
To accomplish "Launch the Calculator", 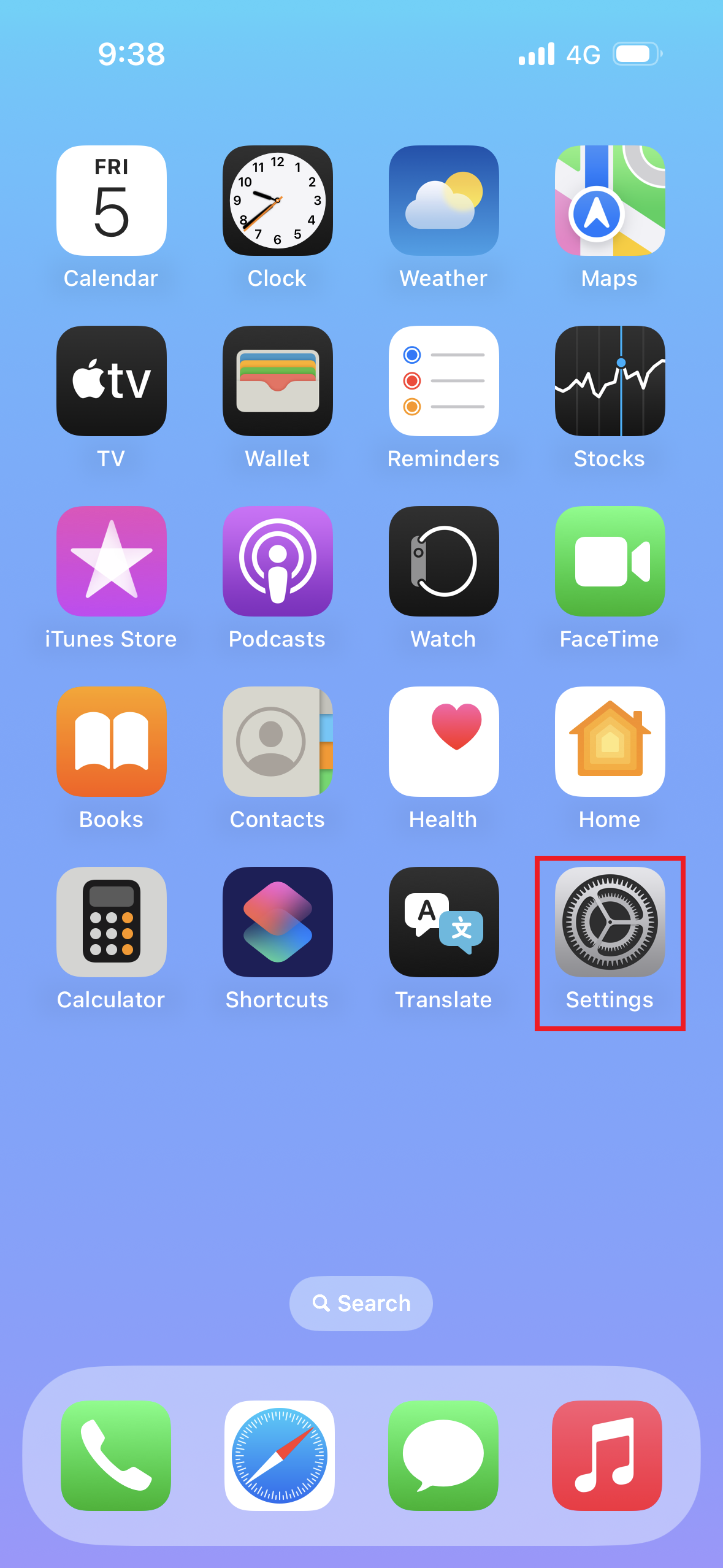I will point(111,921).
